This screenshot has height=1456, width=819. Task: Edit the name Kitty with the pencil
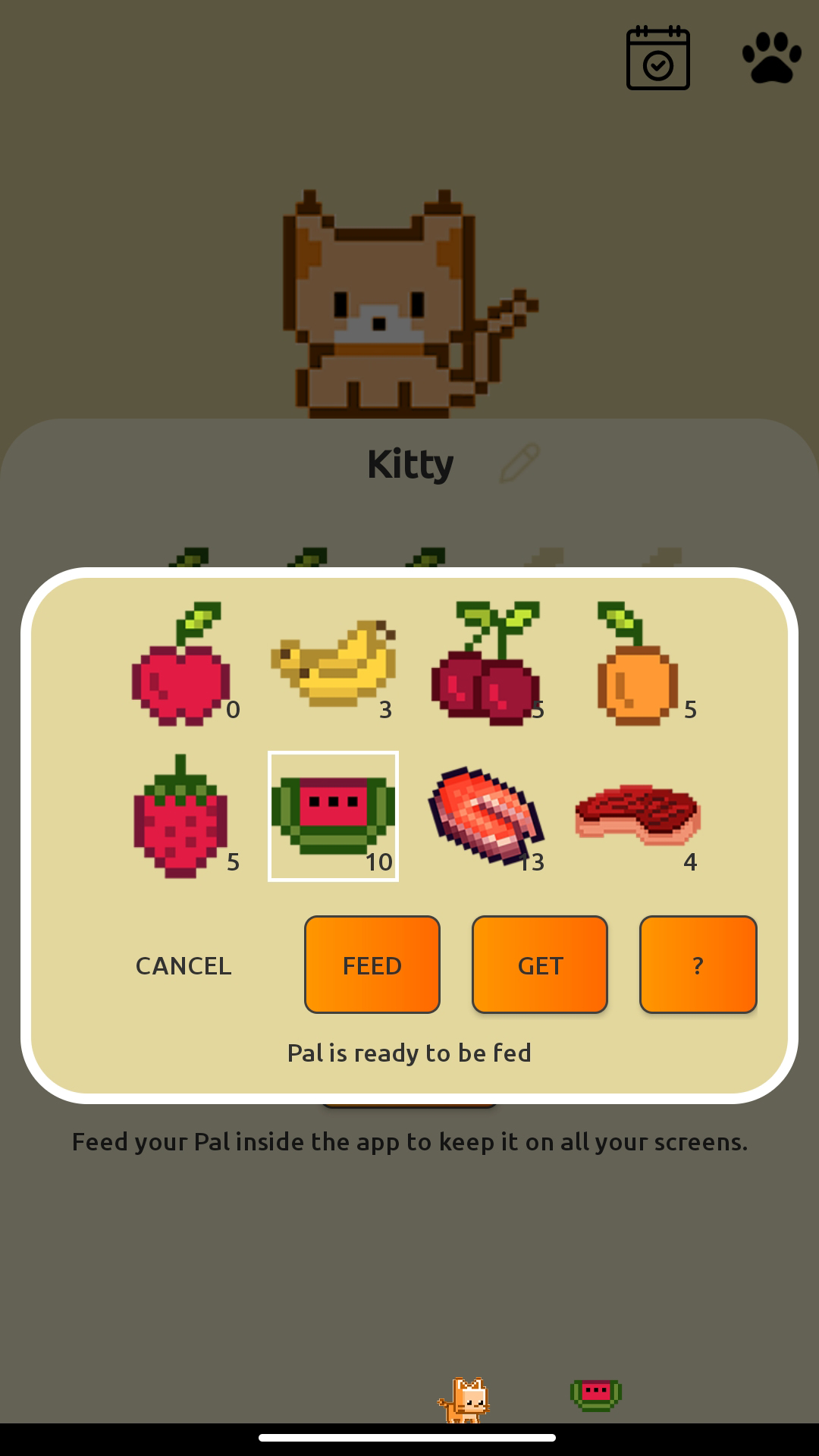coord(520,463)
